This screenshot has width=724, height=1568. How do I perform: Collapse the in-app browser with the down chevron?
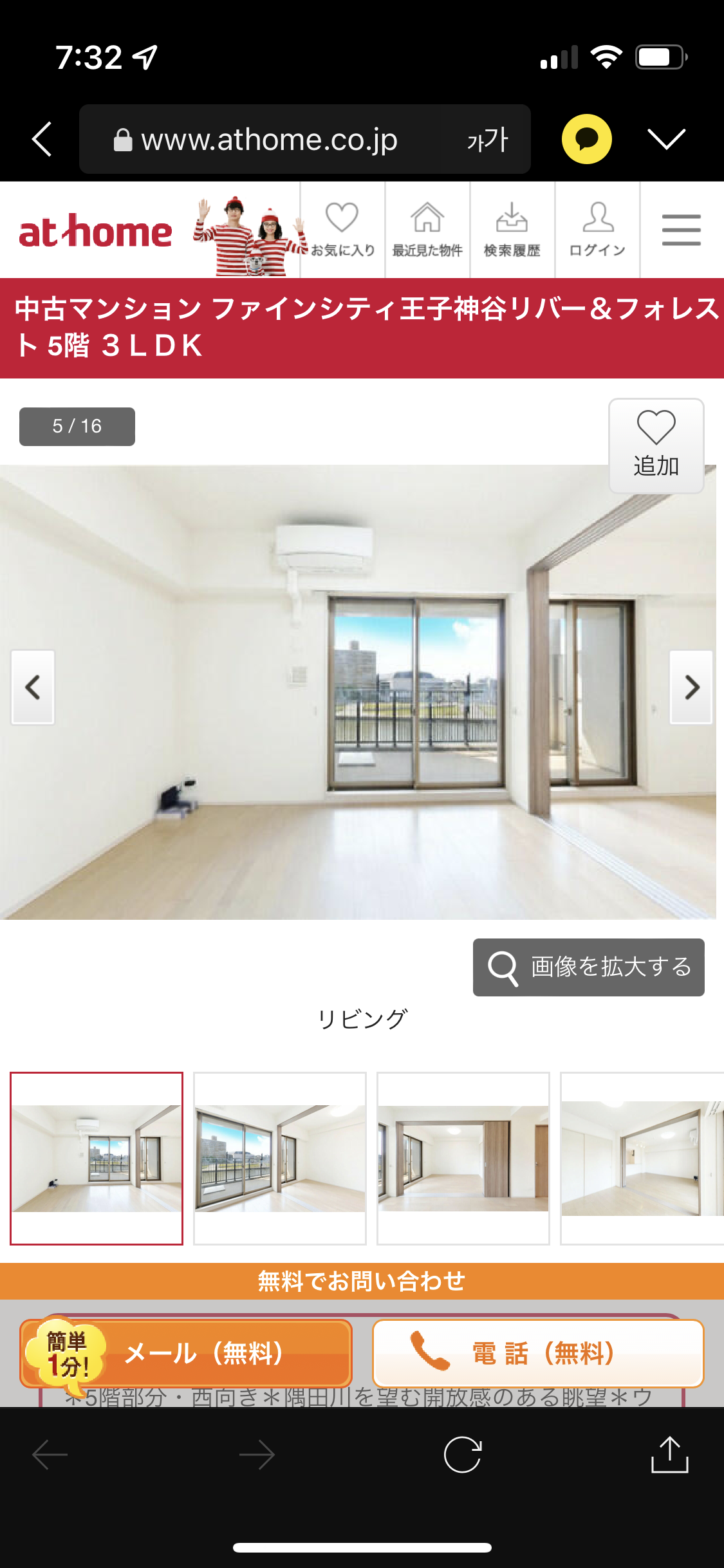tap(666, 139)
